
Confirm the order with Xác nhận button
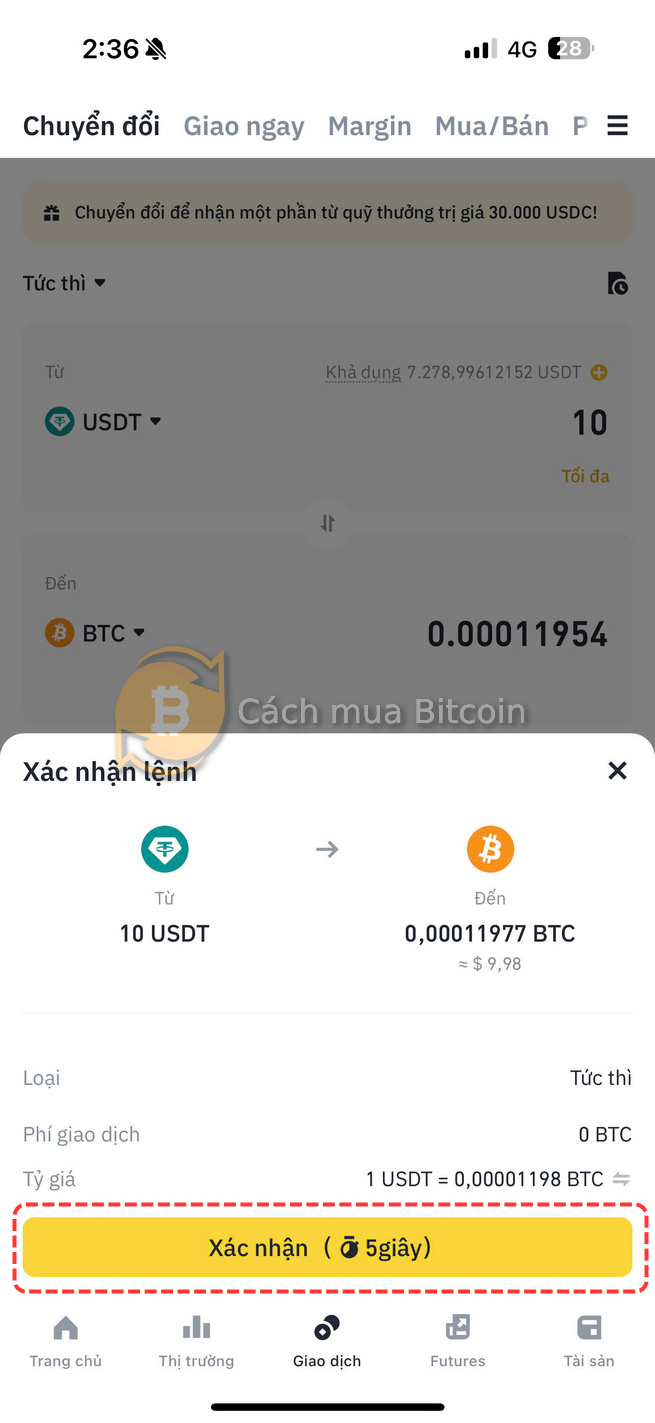point(327,1247)
